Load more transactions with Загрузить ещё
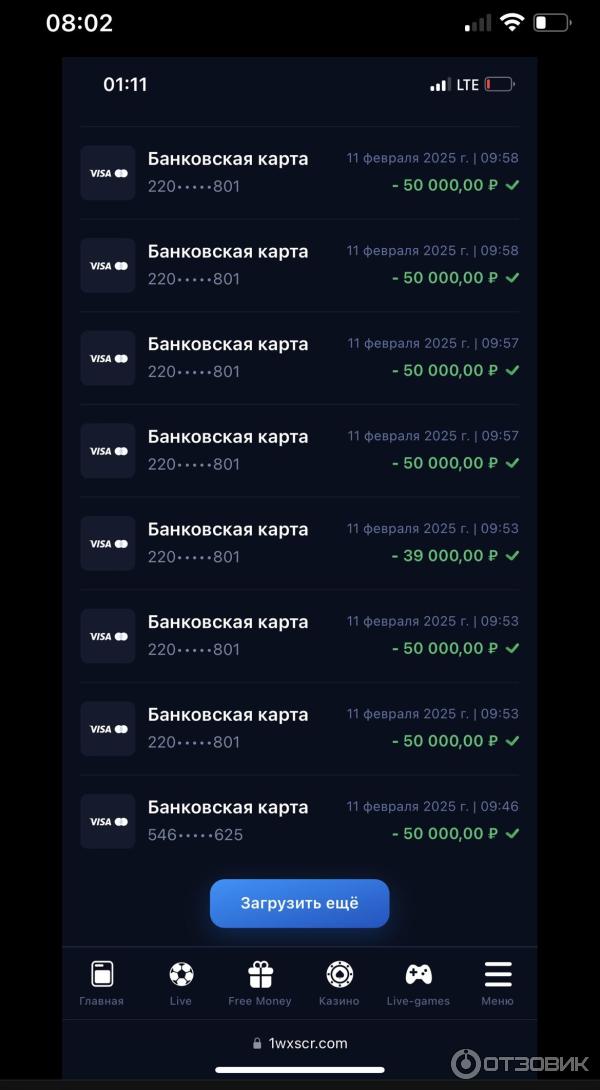This screenshot has height=1090, width=600. [299, 903]
